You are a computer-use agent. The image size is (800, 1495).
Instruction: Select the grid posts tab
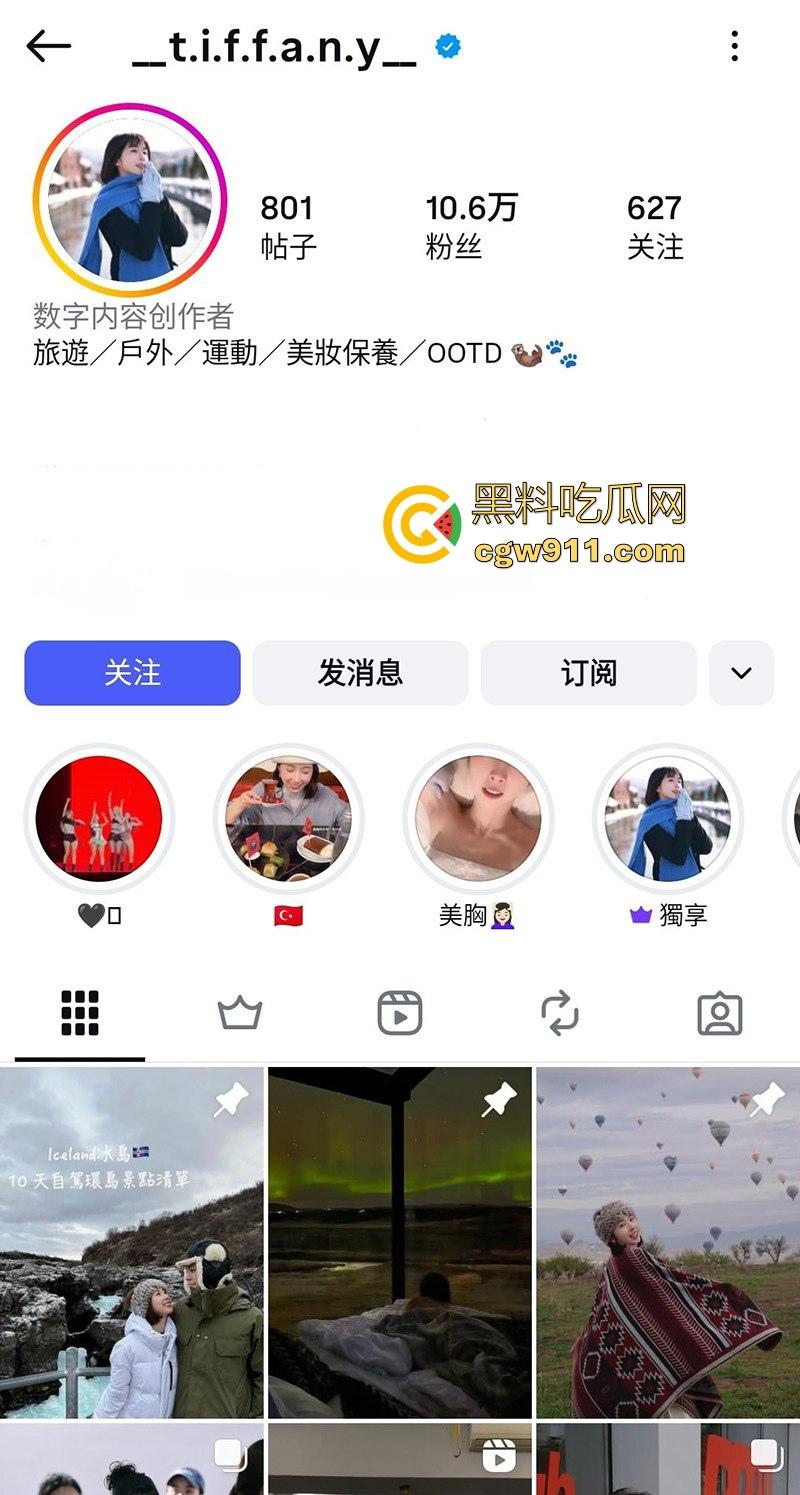pos(81,1013)
